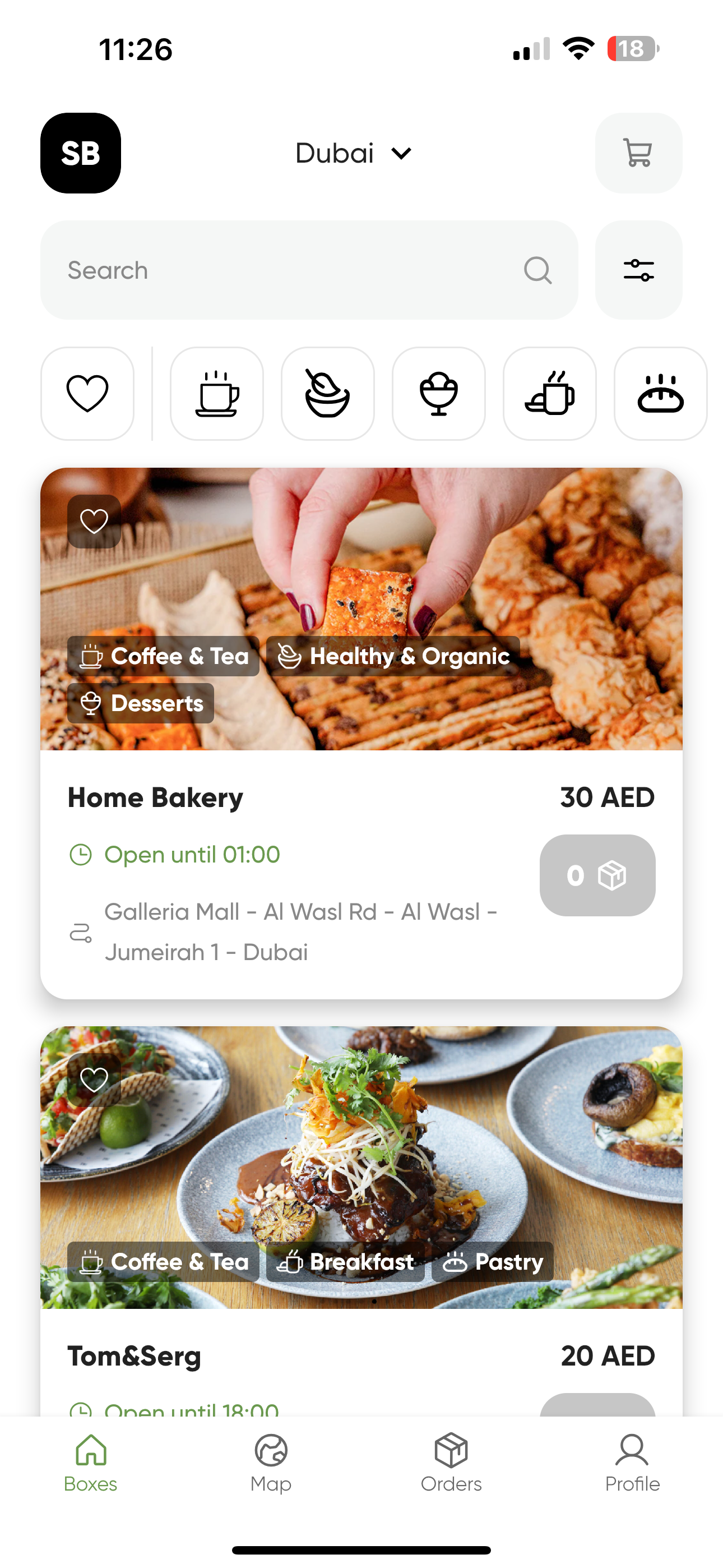Favorite the Tom&Serg listing

94,1081
